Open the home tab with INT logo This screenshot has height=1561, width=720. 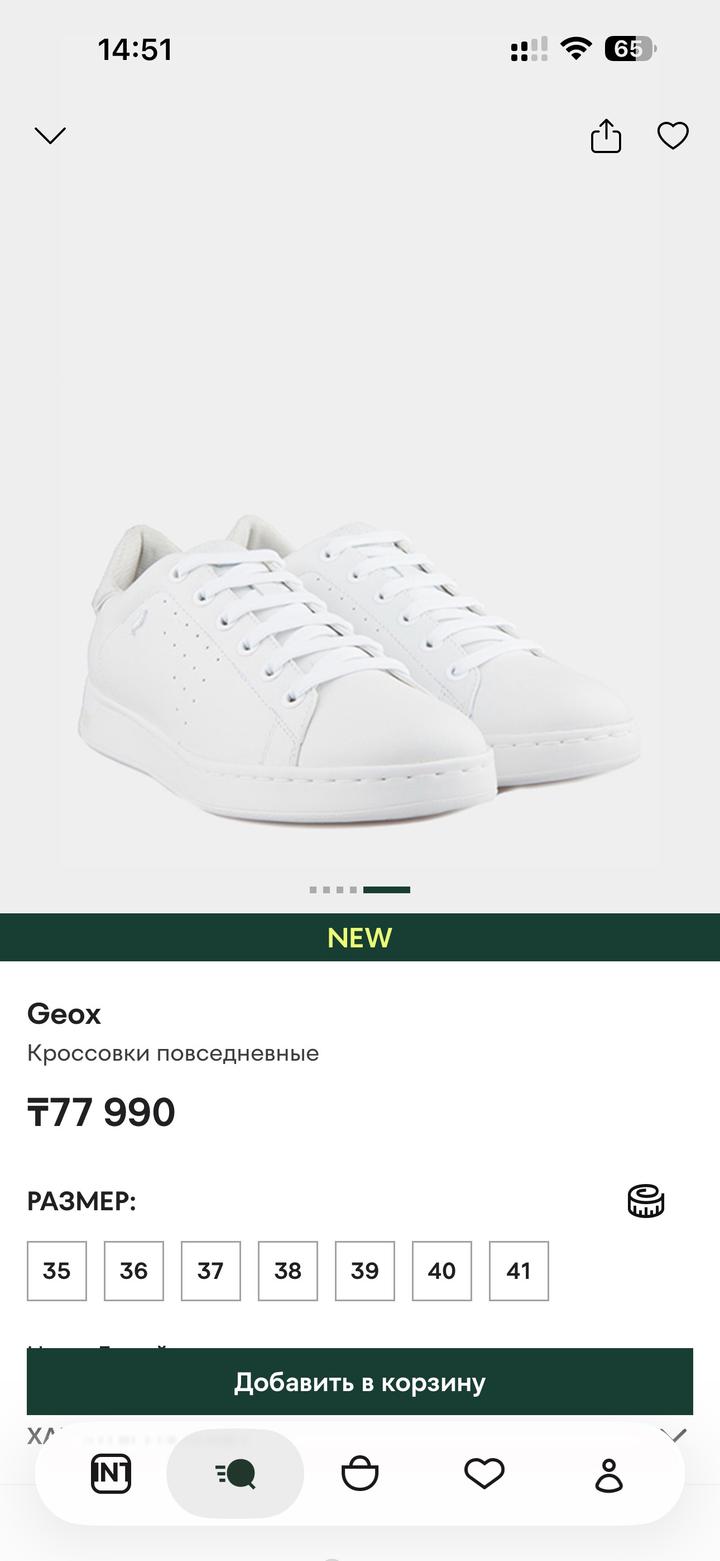pos(111,1474)
